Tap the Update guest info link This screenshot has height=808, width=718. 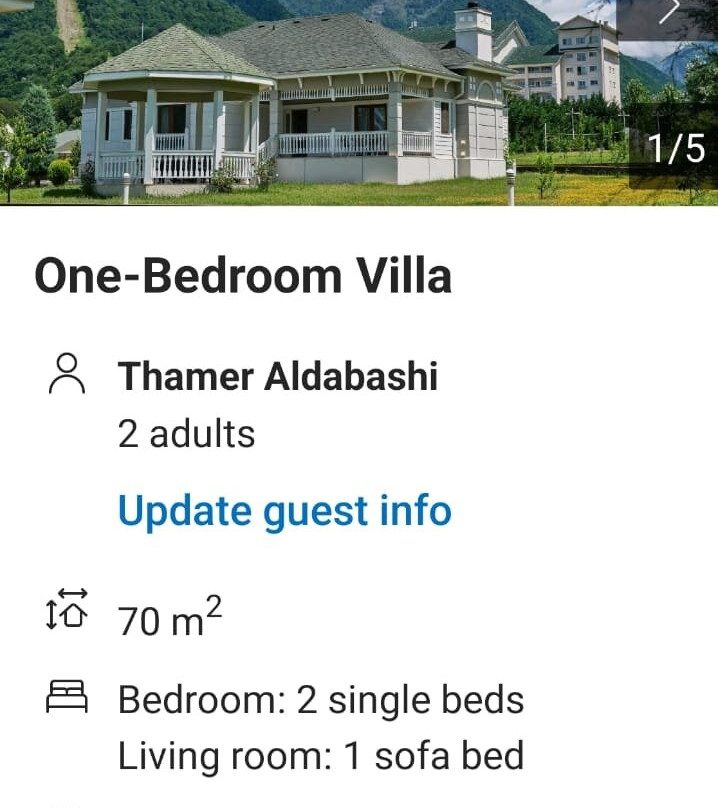click(285, 511)
